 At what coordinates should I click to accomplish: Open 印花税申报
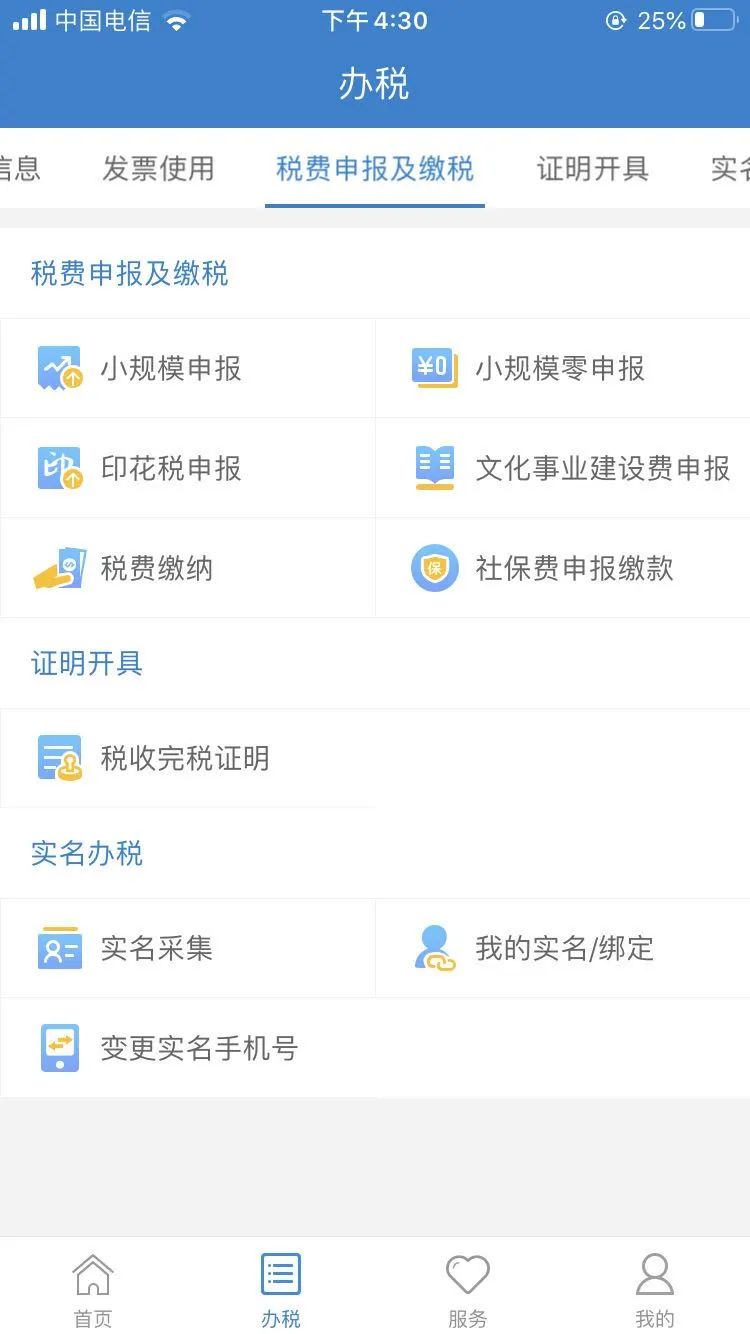[188, 468]
